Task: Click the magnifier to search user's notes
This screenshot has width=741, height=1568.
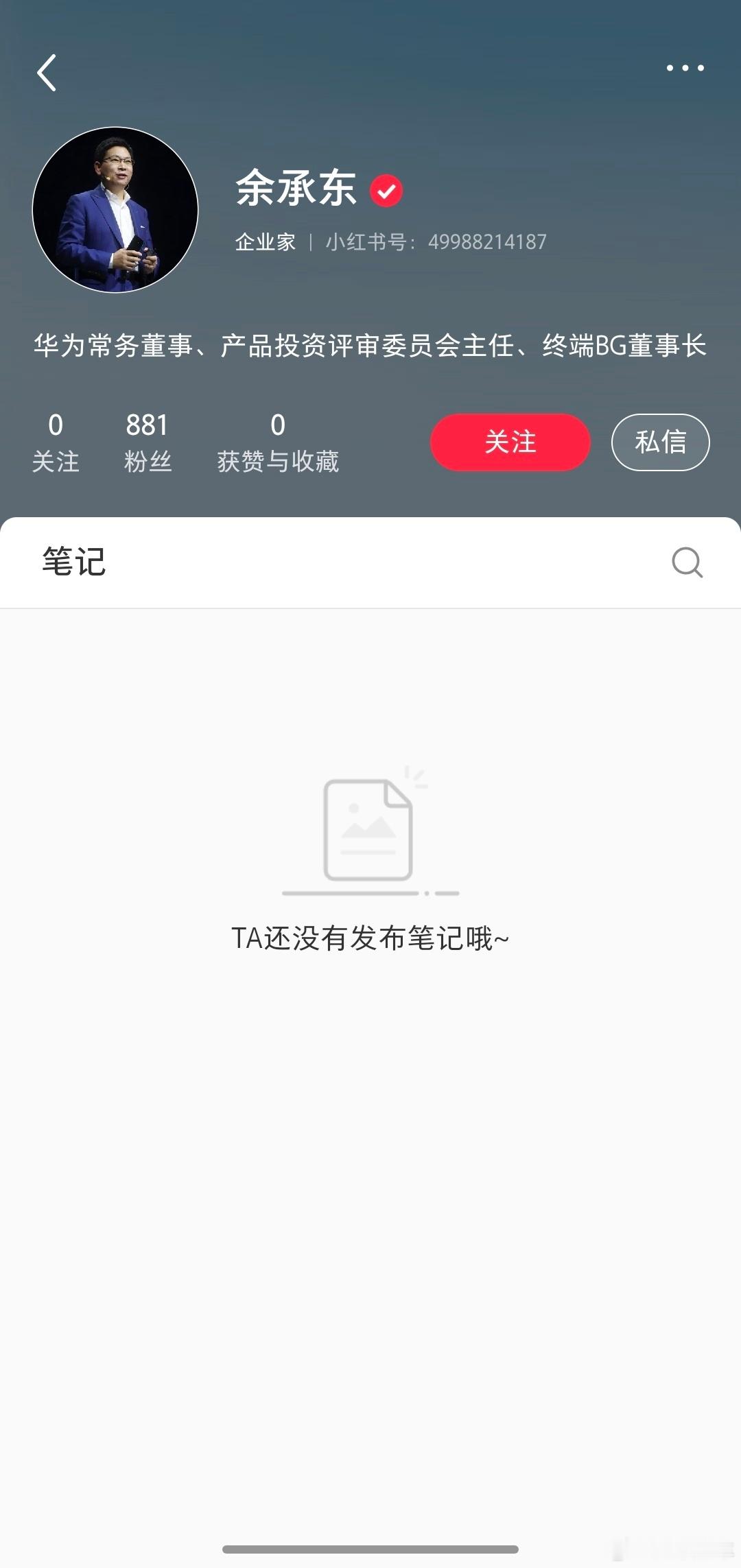Action: click(x=685, y=563)
